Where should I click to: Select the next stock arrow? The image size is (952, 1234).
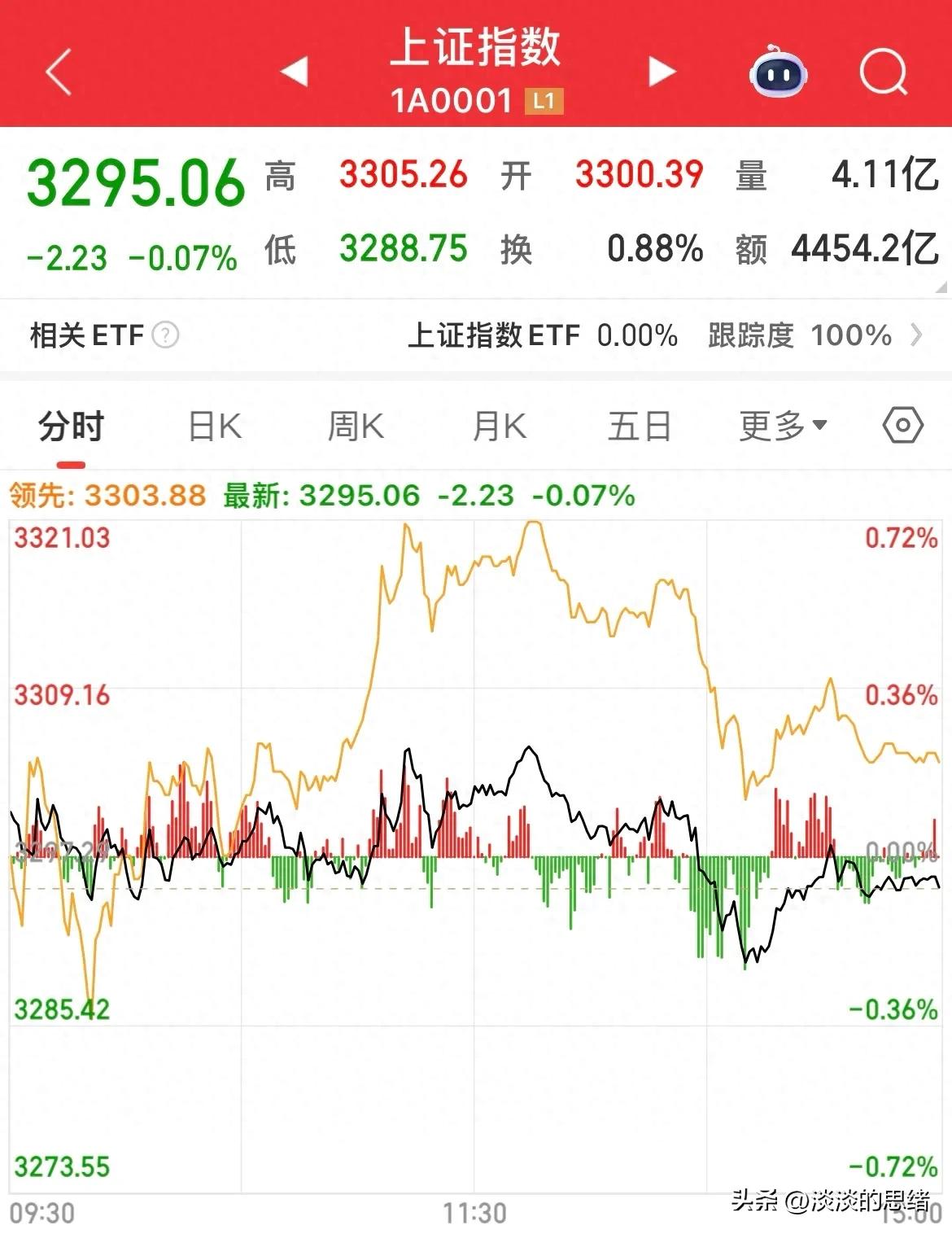659,72
